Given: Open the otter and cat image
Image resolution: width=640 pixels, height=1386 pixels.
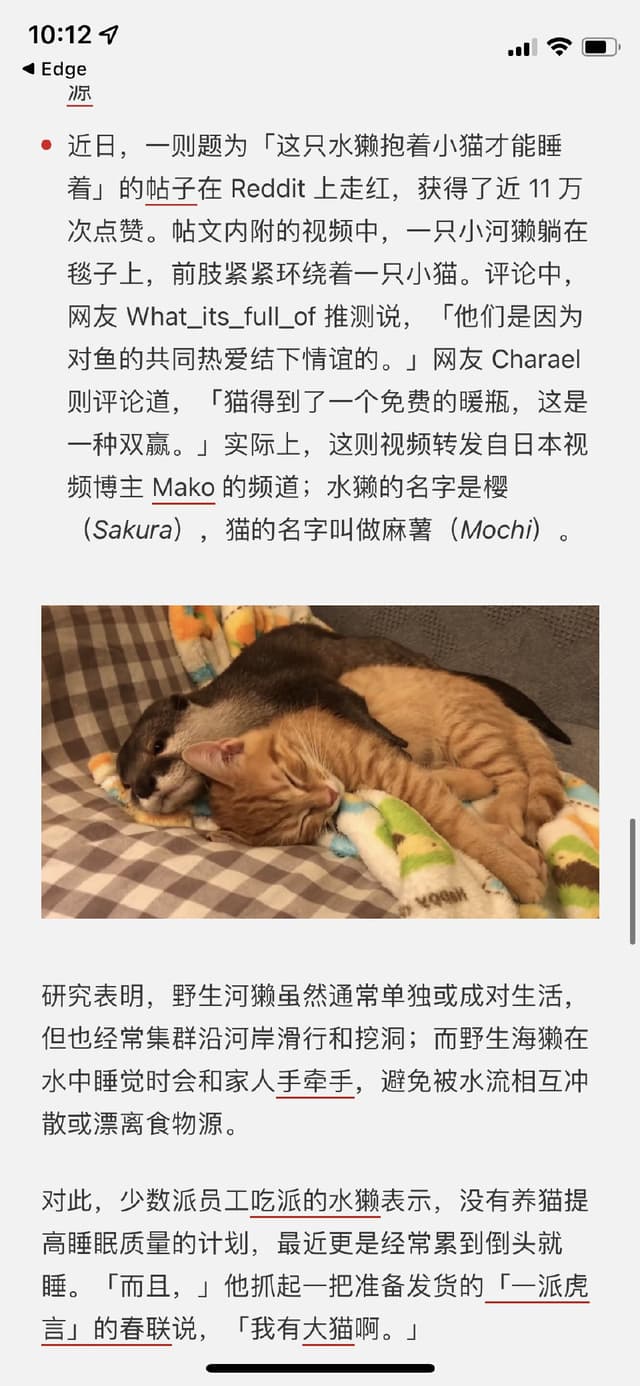Looking at the screenshot, I should [320, 761].
